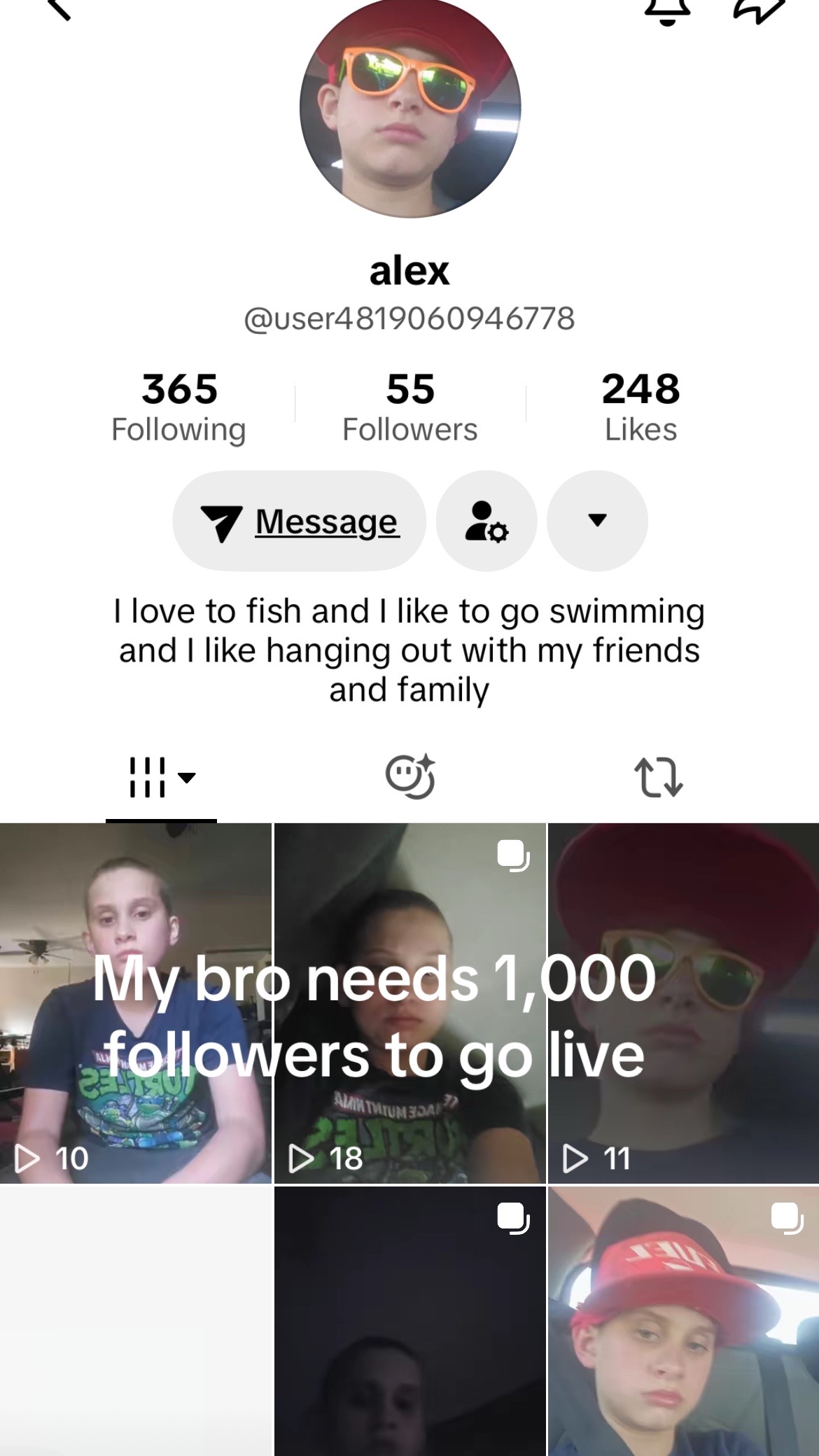
Task: Open the blank white video tile
Action: pyautogui.click(x=136, y=1322)
